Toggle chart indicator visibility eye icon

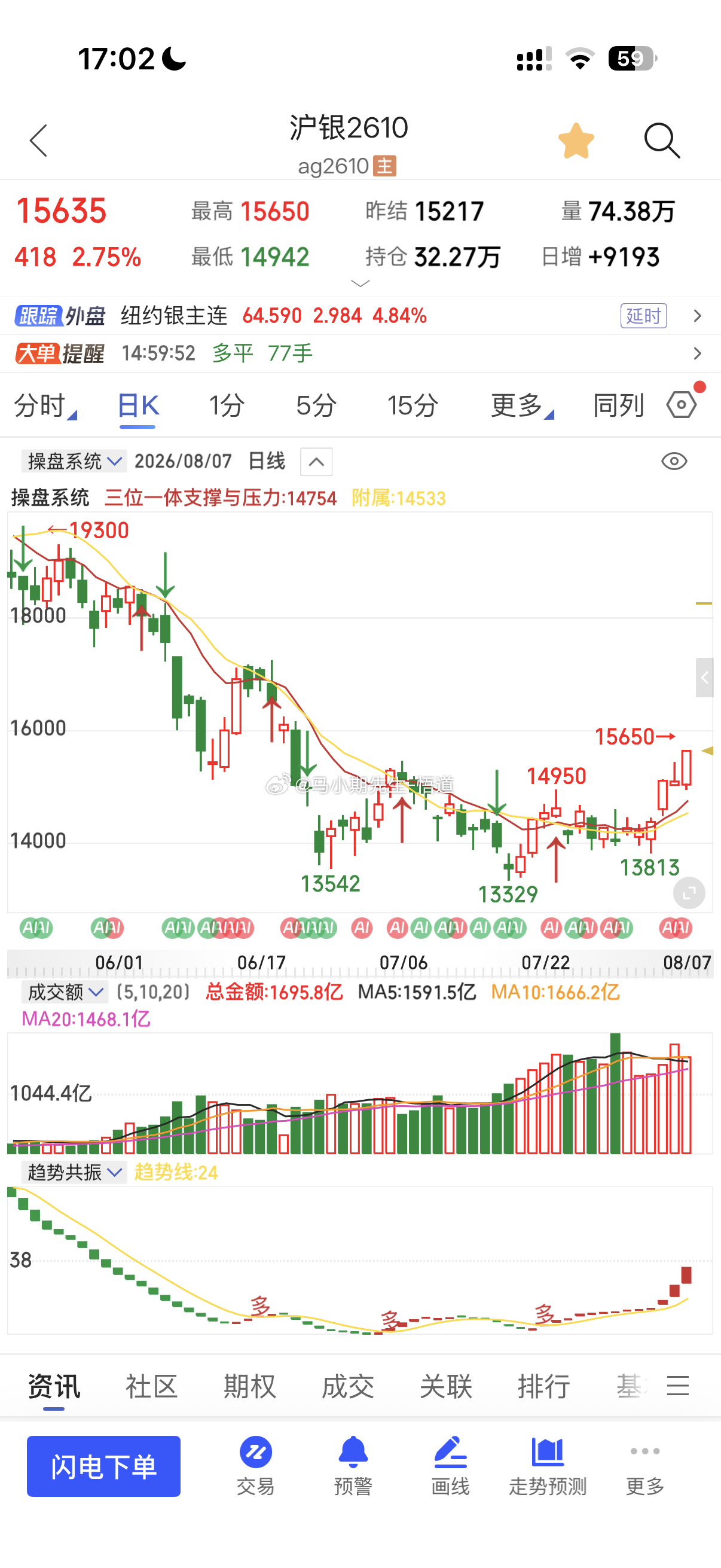(674, 461)
